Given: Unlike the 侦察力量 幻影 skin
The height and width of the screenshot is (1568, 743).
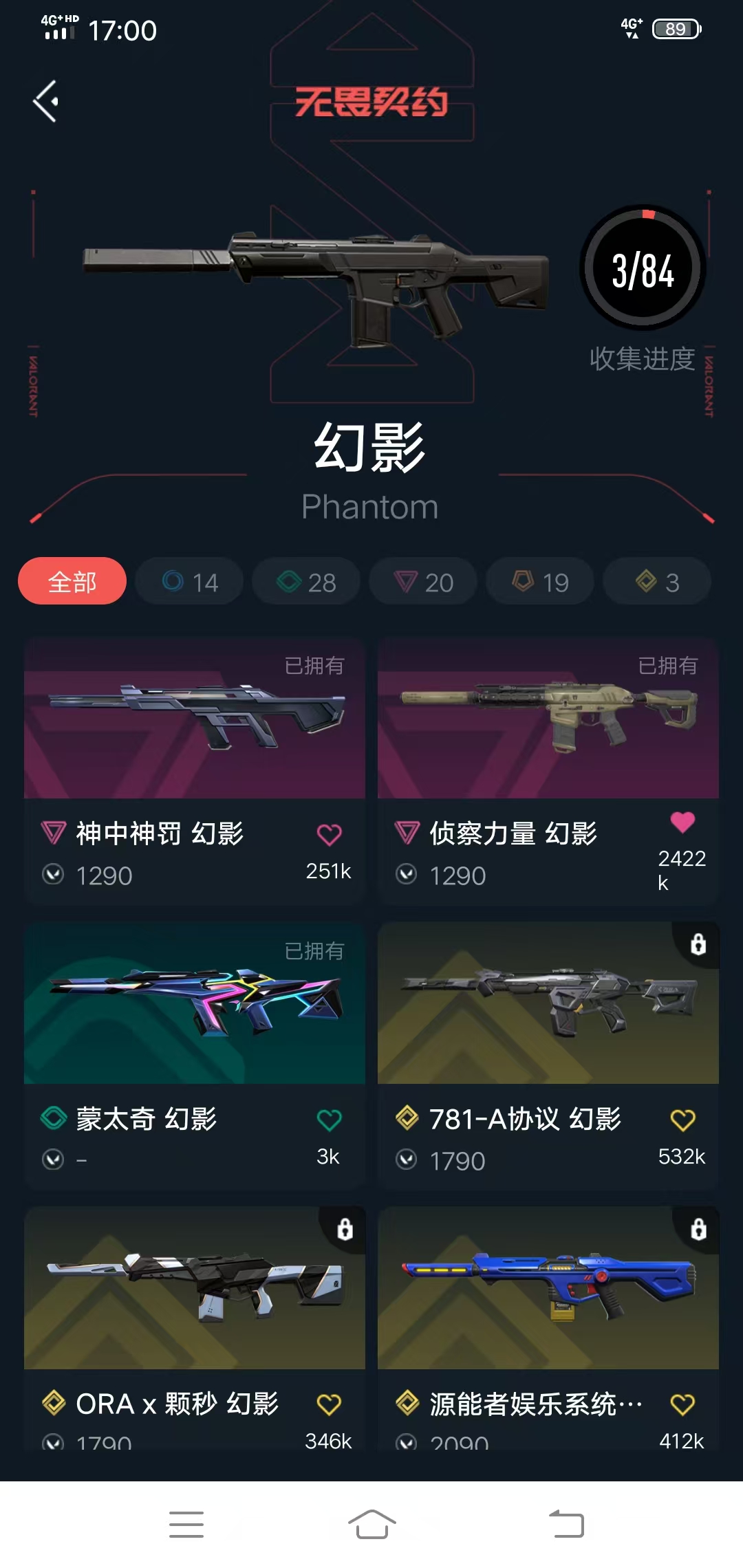Looking at the screenshot, I should [x=682, y=822].
